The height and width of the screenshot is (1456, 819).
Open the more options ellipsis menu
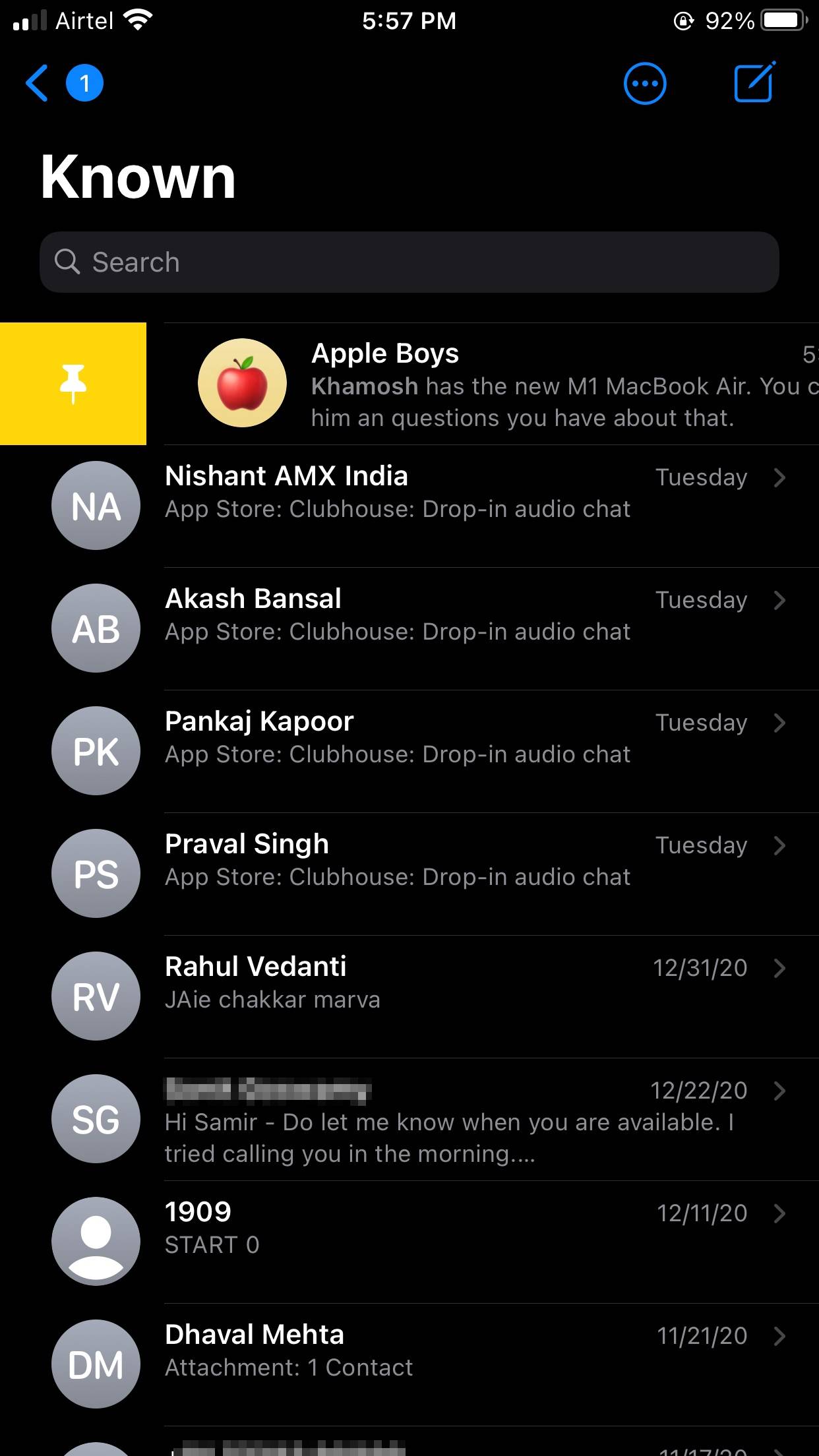tap(644, 84)
